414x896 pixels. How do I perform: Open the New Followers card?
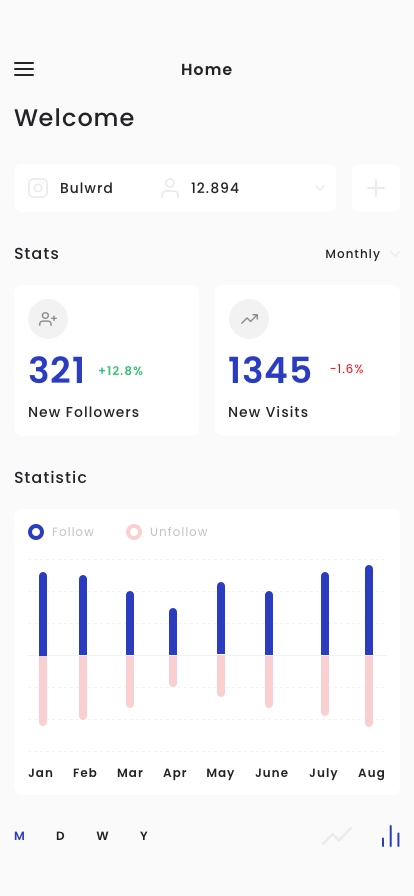pos(106,361)
